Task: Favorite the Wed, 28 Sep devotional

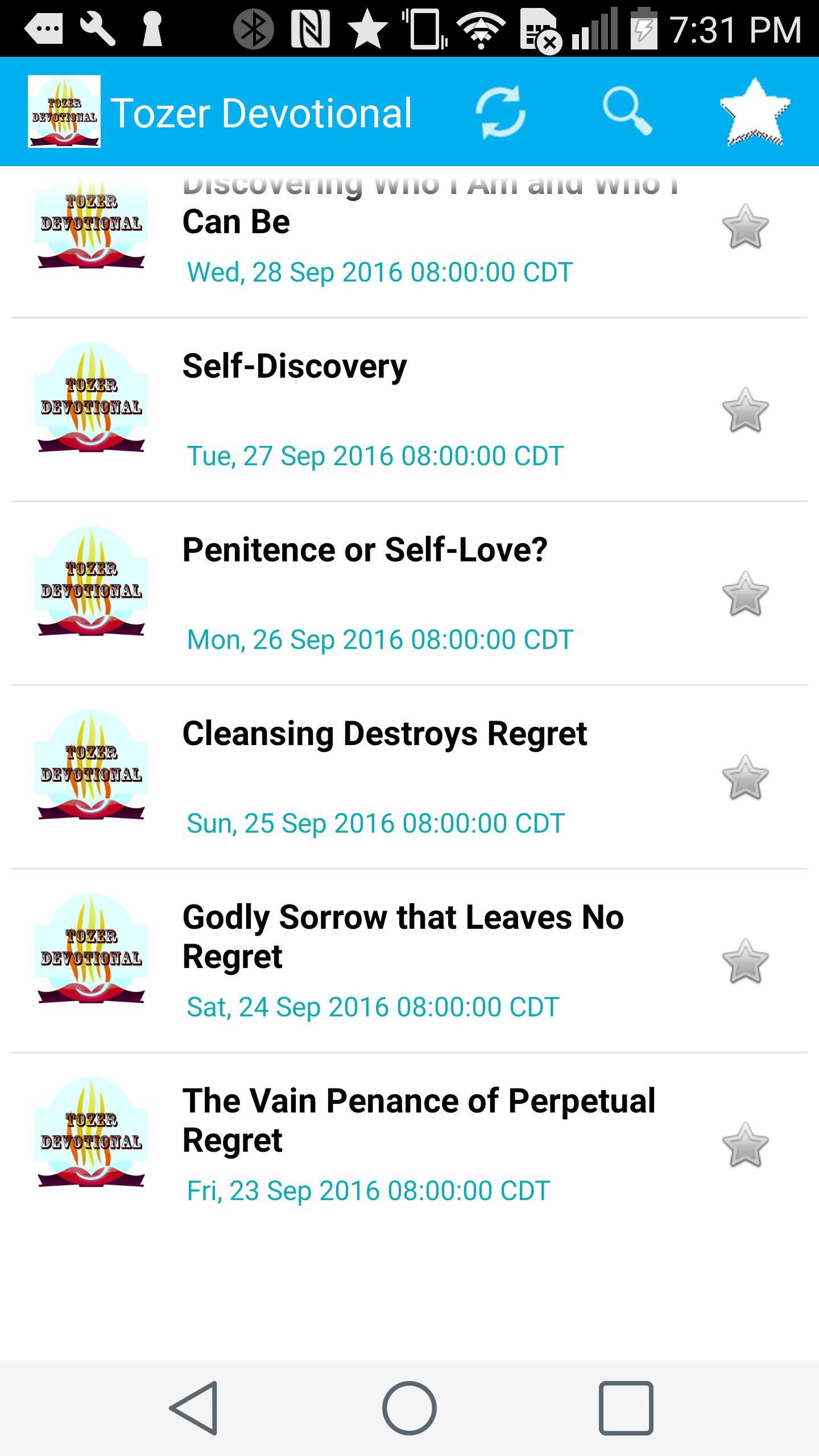Action: (745, 226)
